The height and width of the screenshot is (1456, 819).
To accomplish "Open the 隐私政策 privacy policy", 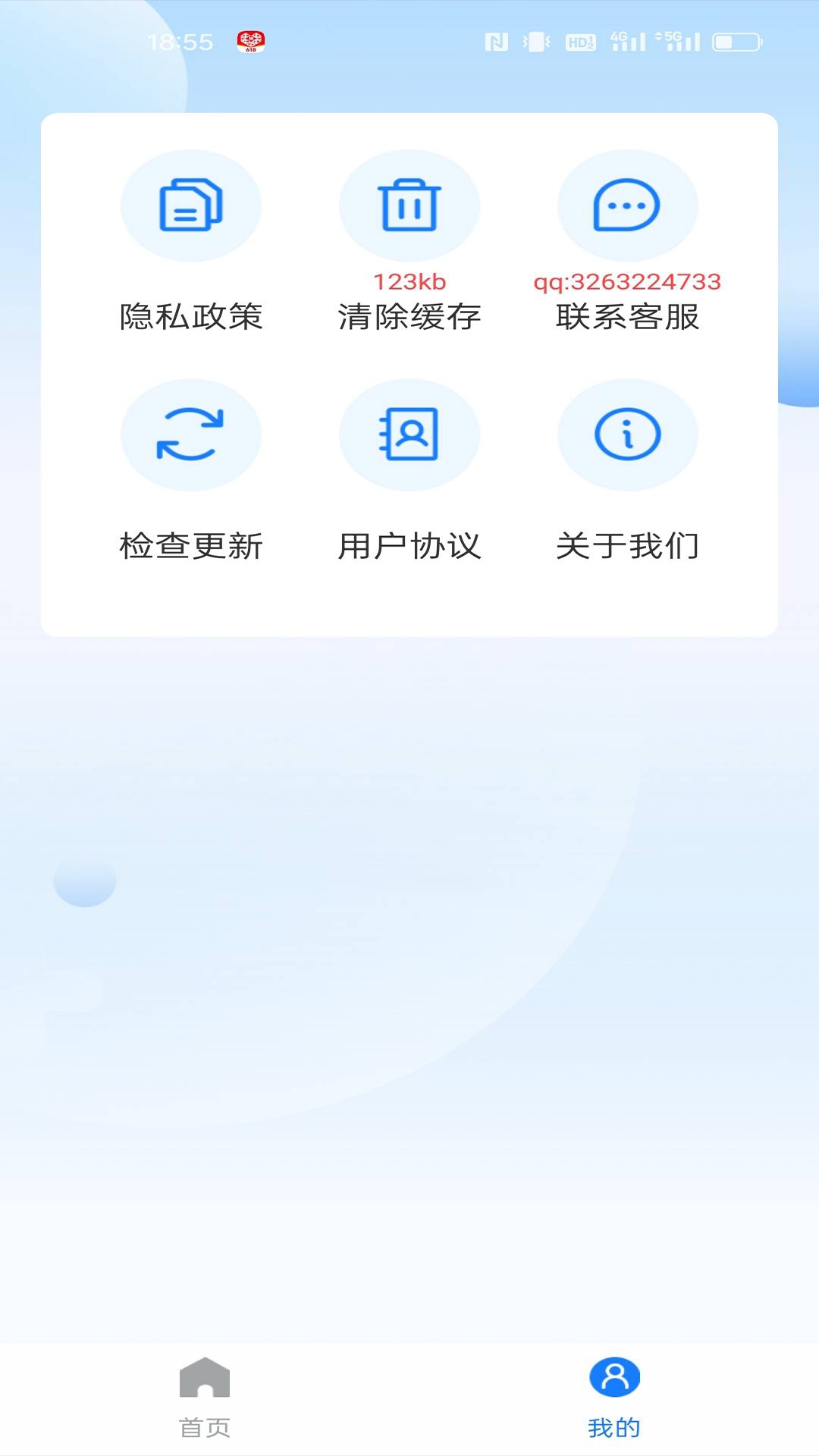I will pyautogui.click(x=191, y=242).
